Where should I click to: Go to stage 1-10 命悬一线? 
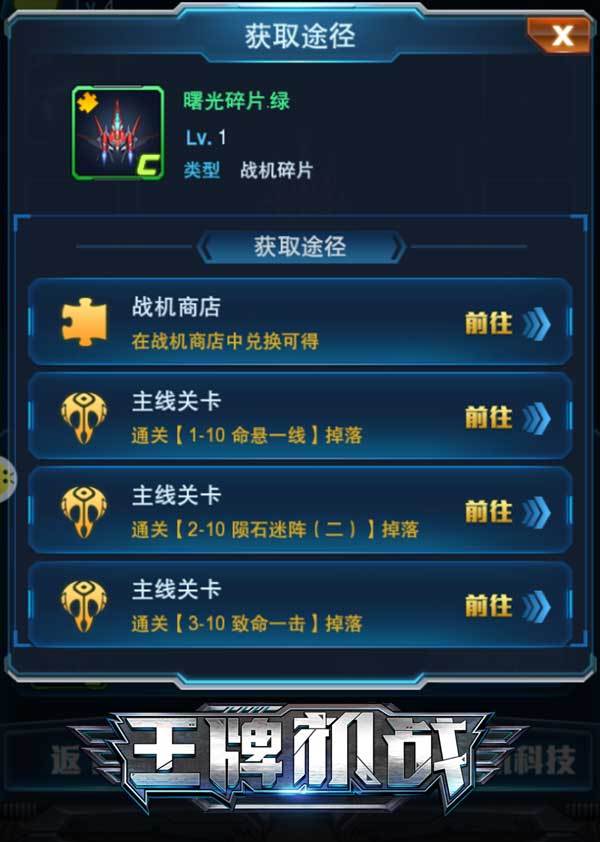[x=507, y=417]
